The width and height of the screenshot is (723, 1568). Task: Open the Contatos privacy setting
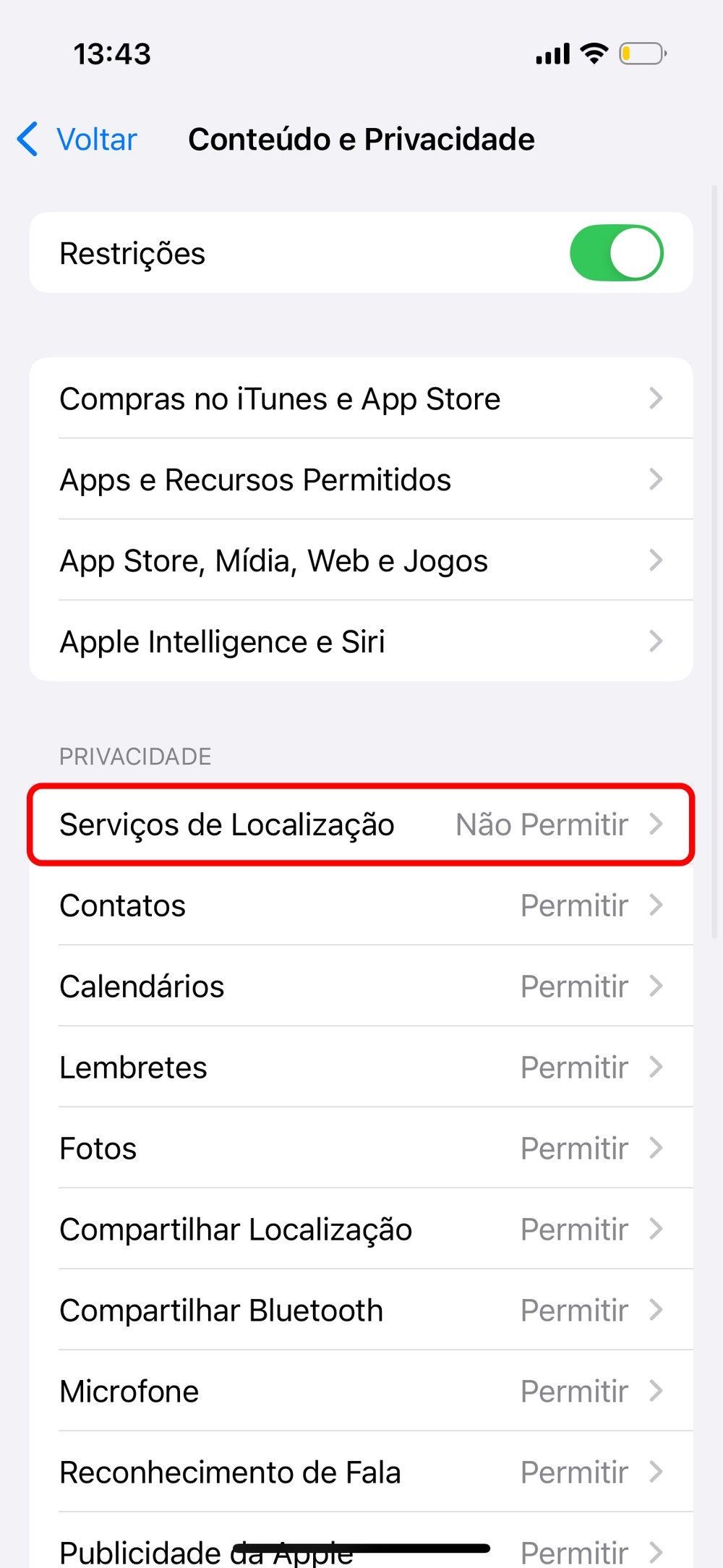coord(360,906)
